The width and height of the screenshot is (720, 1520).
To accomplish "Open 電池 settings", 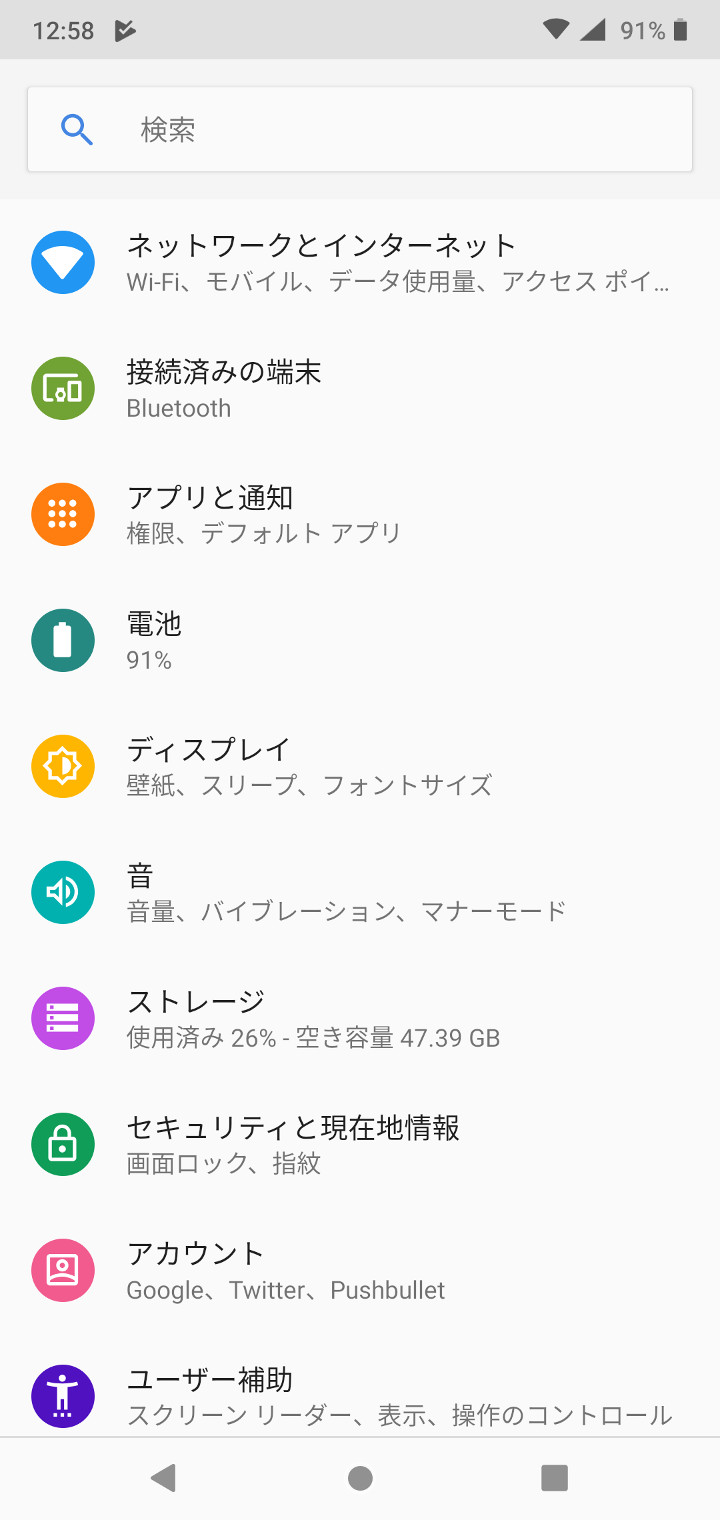I will [360, 640].
